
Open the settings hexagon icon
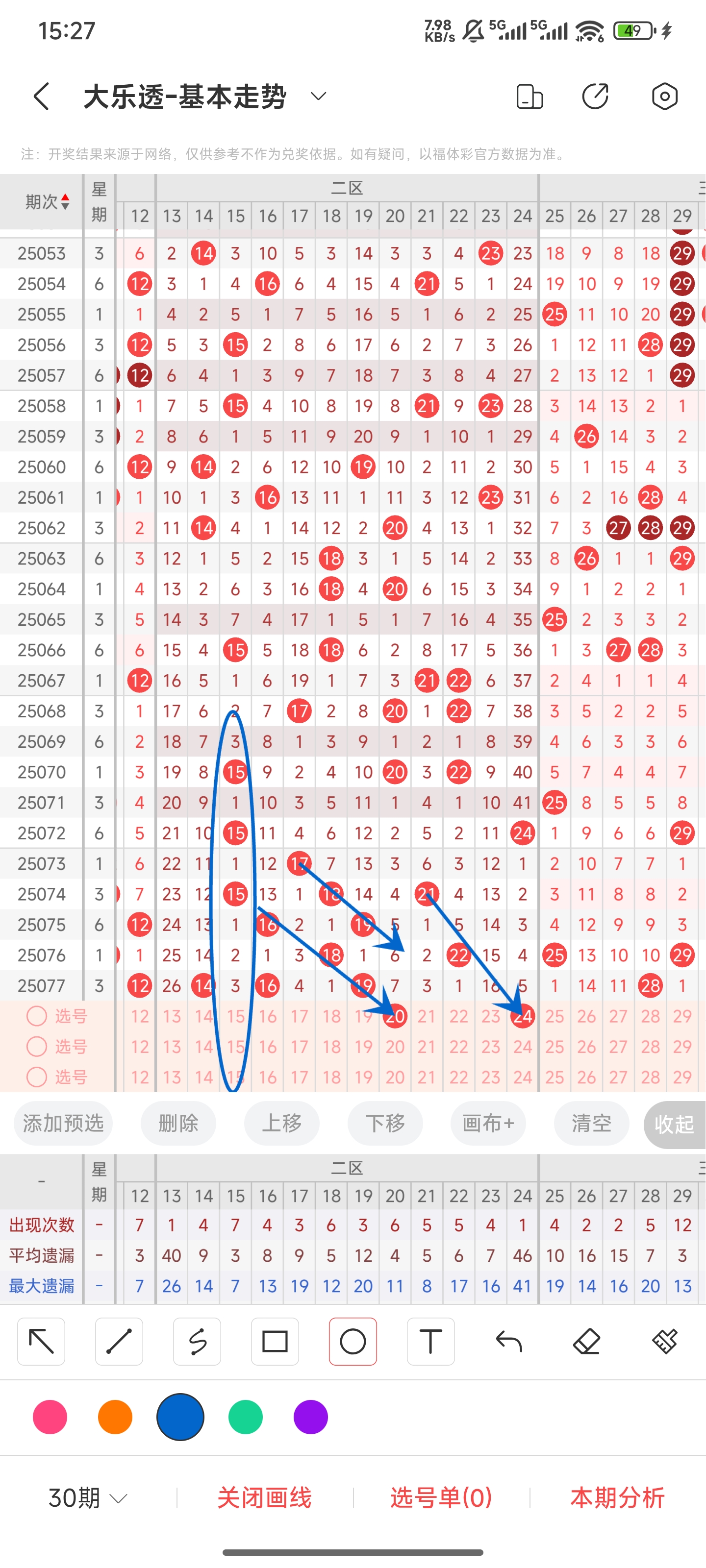tap(664, 96)
